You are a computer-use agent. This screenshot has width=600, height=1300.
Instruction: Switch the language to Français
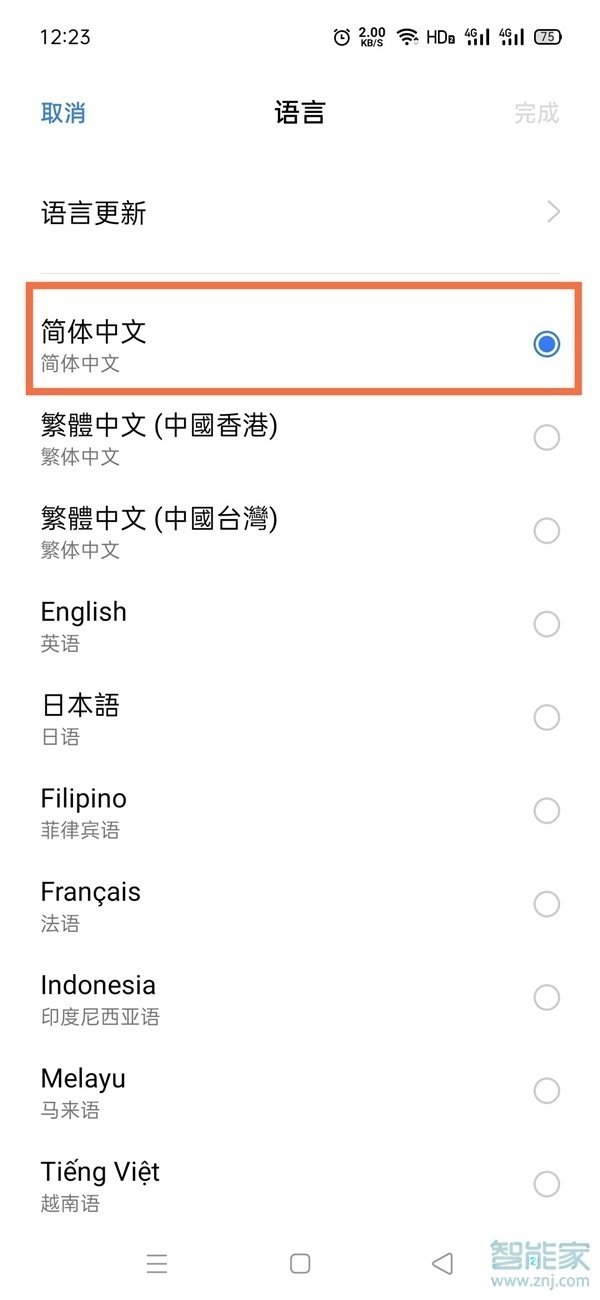click(300, 904)
